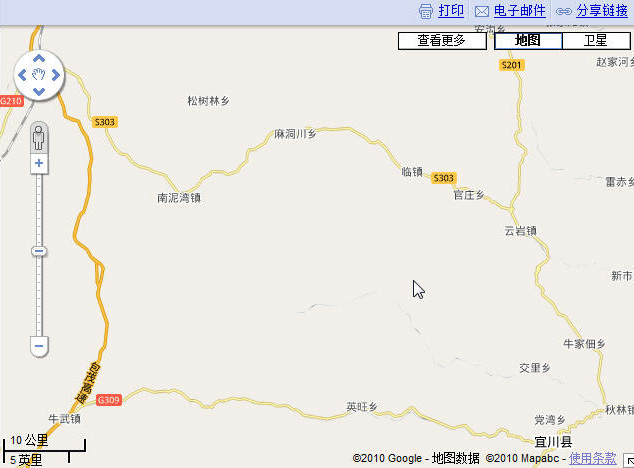Screen dimensions: 634x468
Task: Open the 使用条款 terms of use link
Action: point(593,458)
